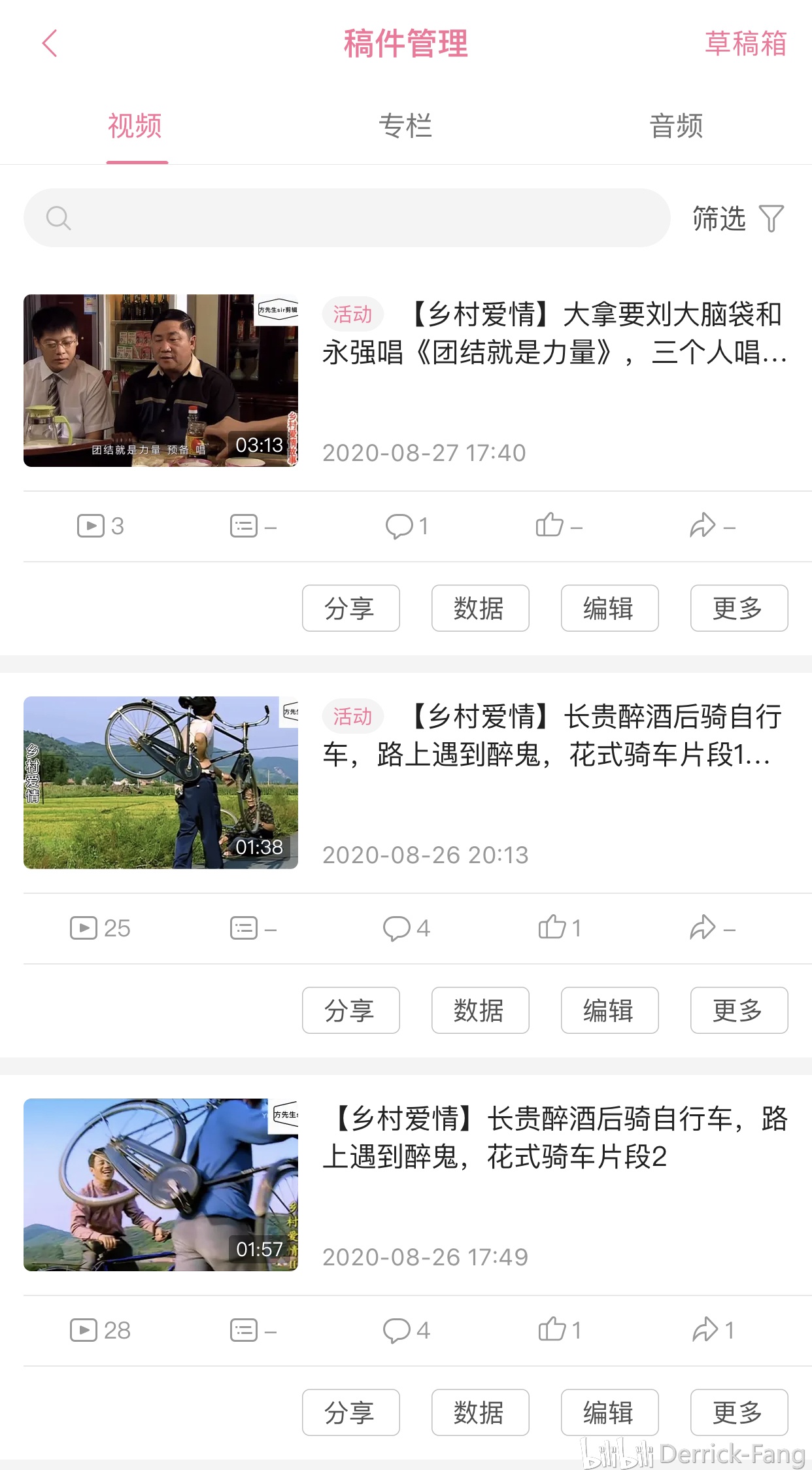Show 更多 options for 花式骑车片段2
812x1470 pixels.
739,1412
